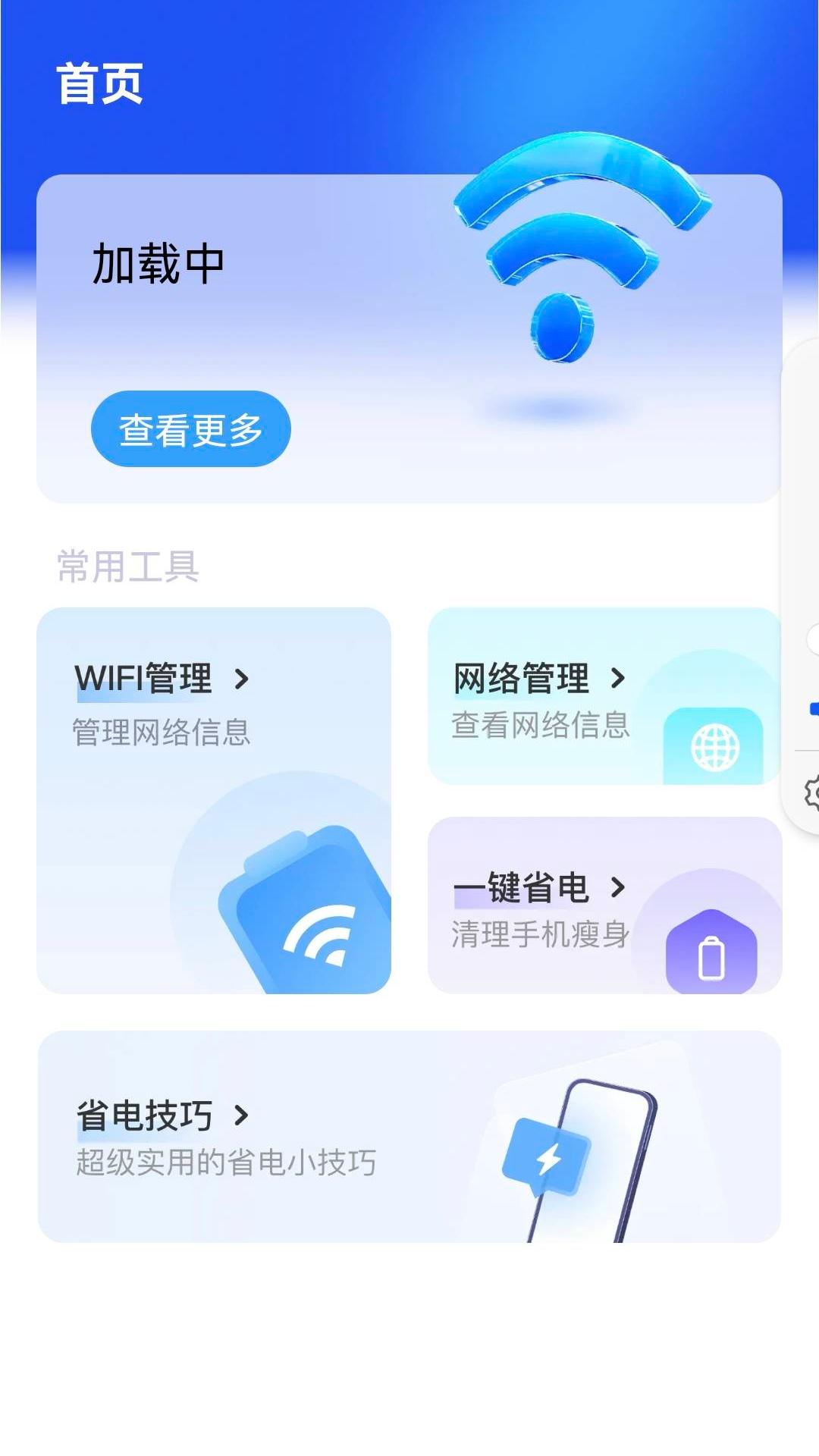819x1456 pixels.
Task: Click the blue progress bar at right edge
Action: pos(814,710)
